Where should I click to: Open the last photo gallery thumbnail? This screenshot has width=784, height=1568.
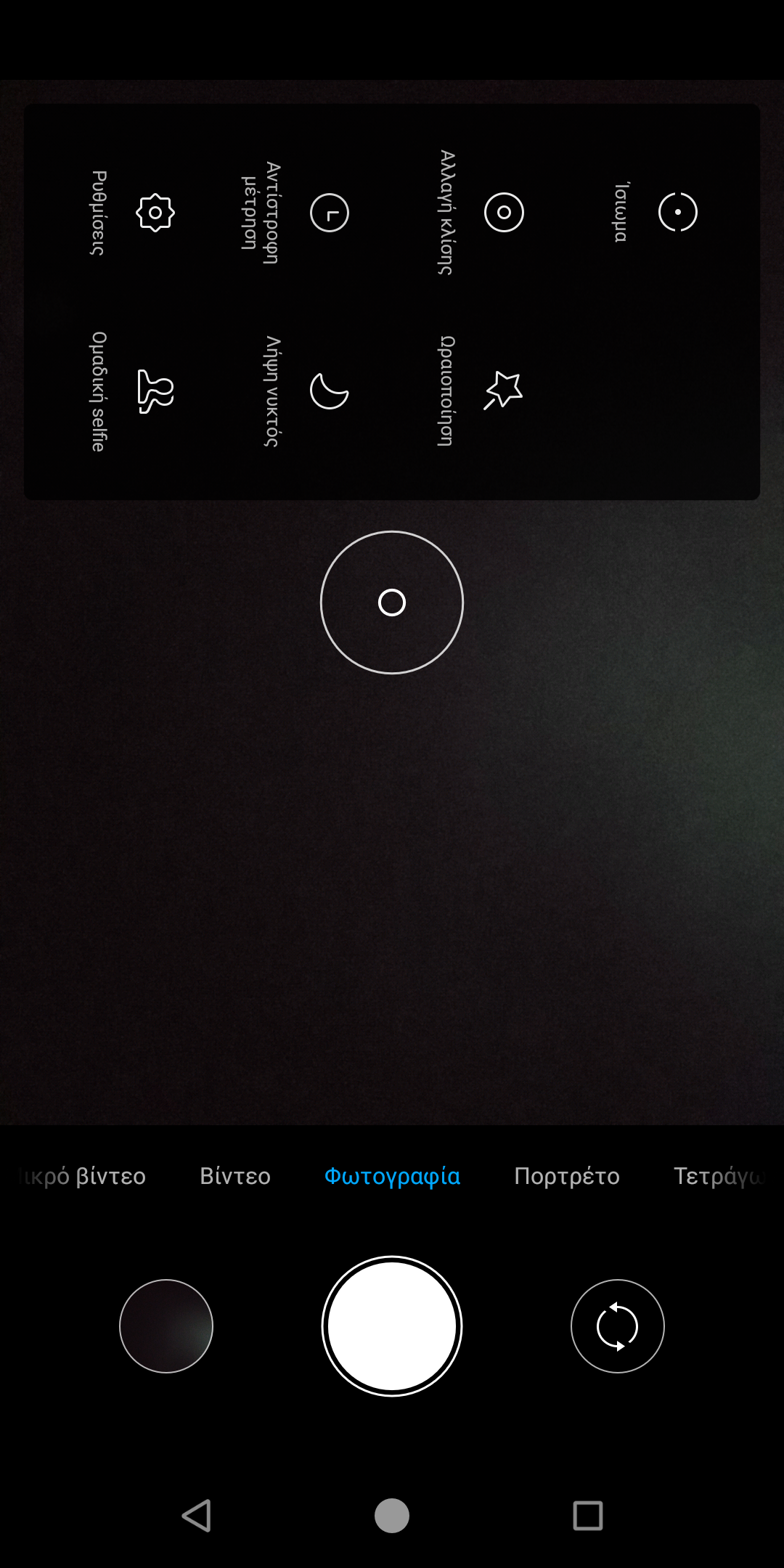166,1326
